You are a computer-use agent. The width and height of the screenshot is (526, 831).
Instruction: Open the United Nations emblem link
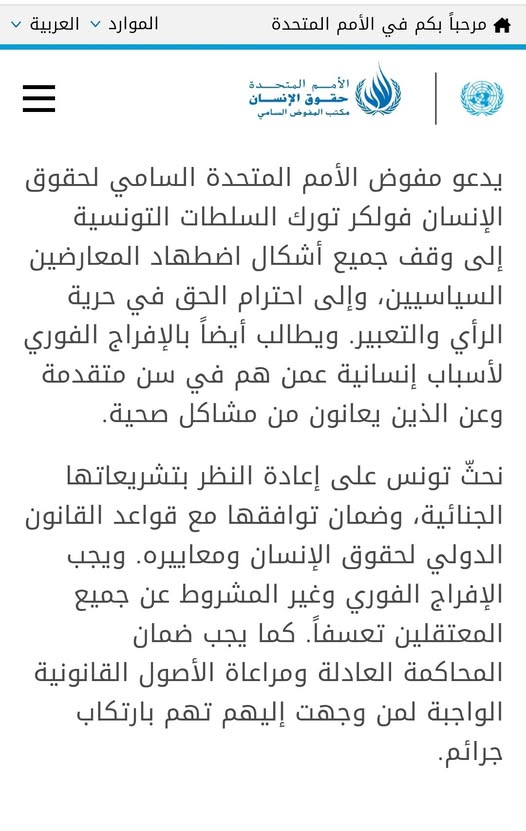tap(482, 98)
